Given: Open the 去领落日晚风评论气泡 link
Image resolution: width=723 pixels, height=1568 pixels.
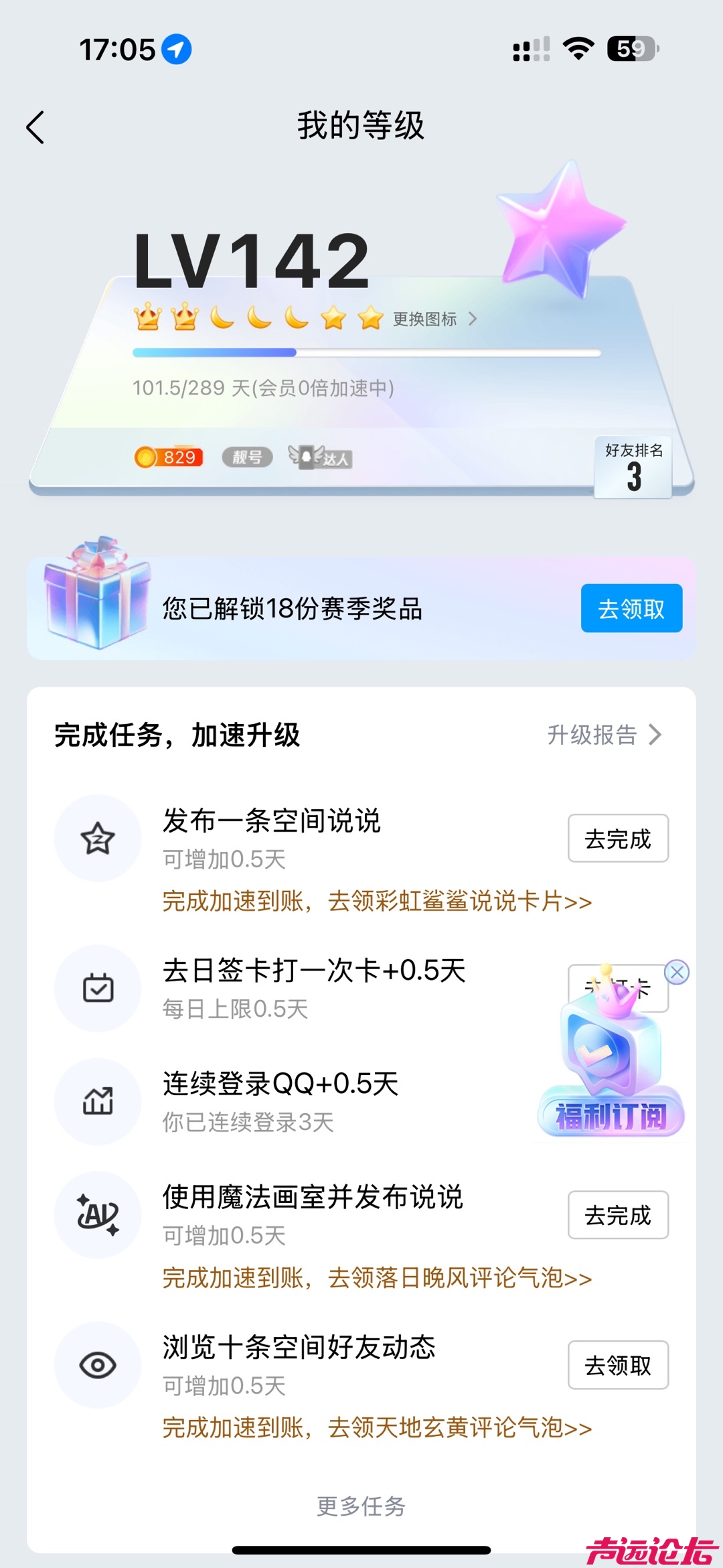Looking at the screenshot, I should [377, 1278].
